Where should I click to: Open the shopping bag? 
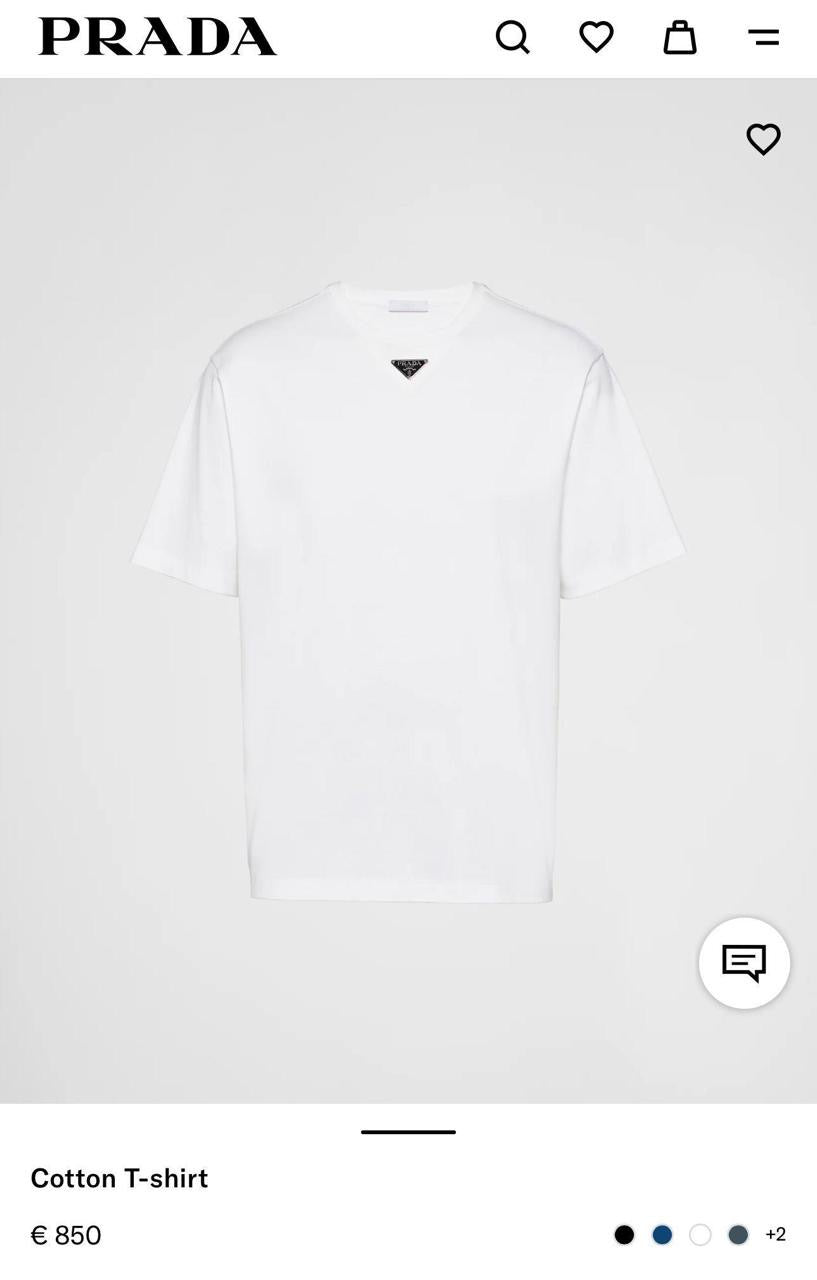tap(680, 37)
